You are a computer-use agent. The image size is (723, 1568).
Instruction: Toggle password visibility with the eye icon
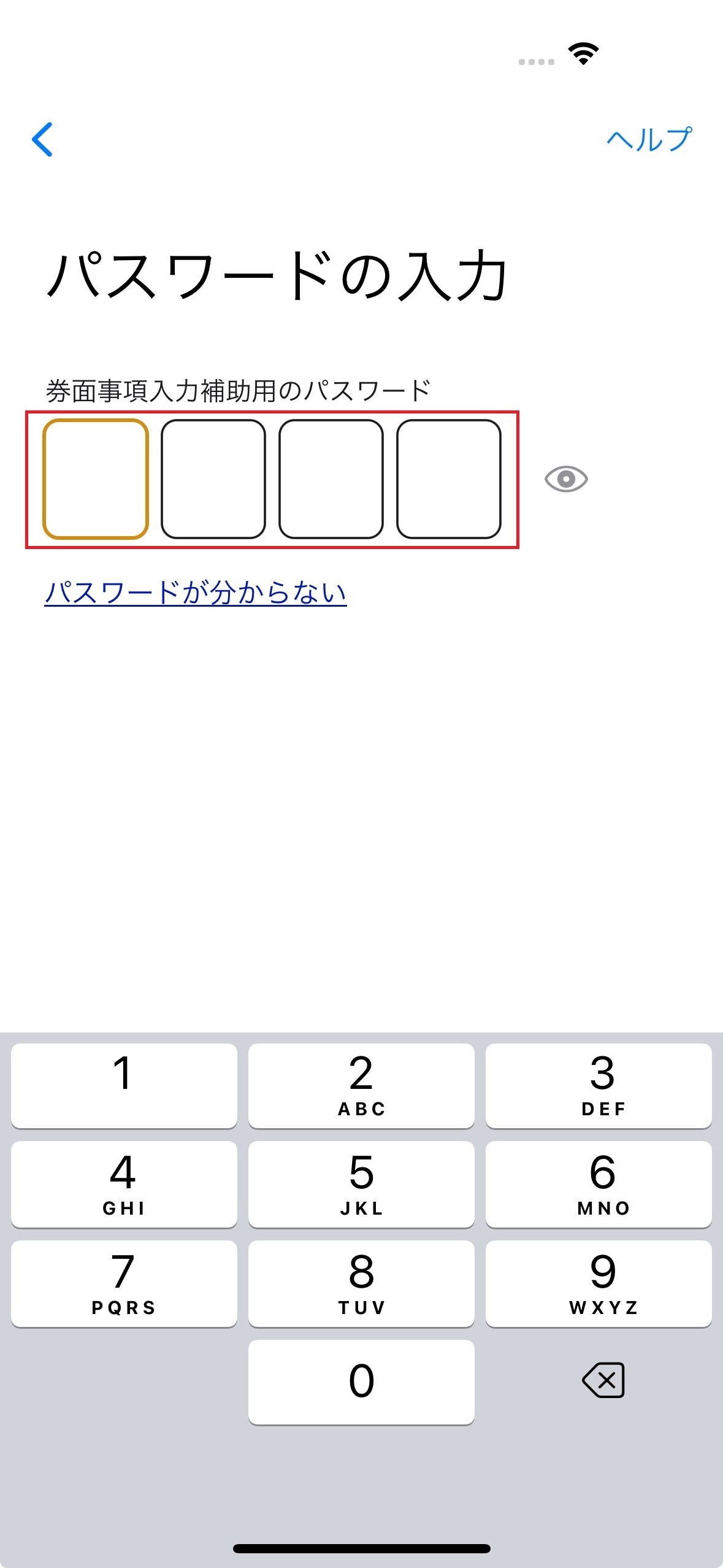coord(566,479)
